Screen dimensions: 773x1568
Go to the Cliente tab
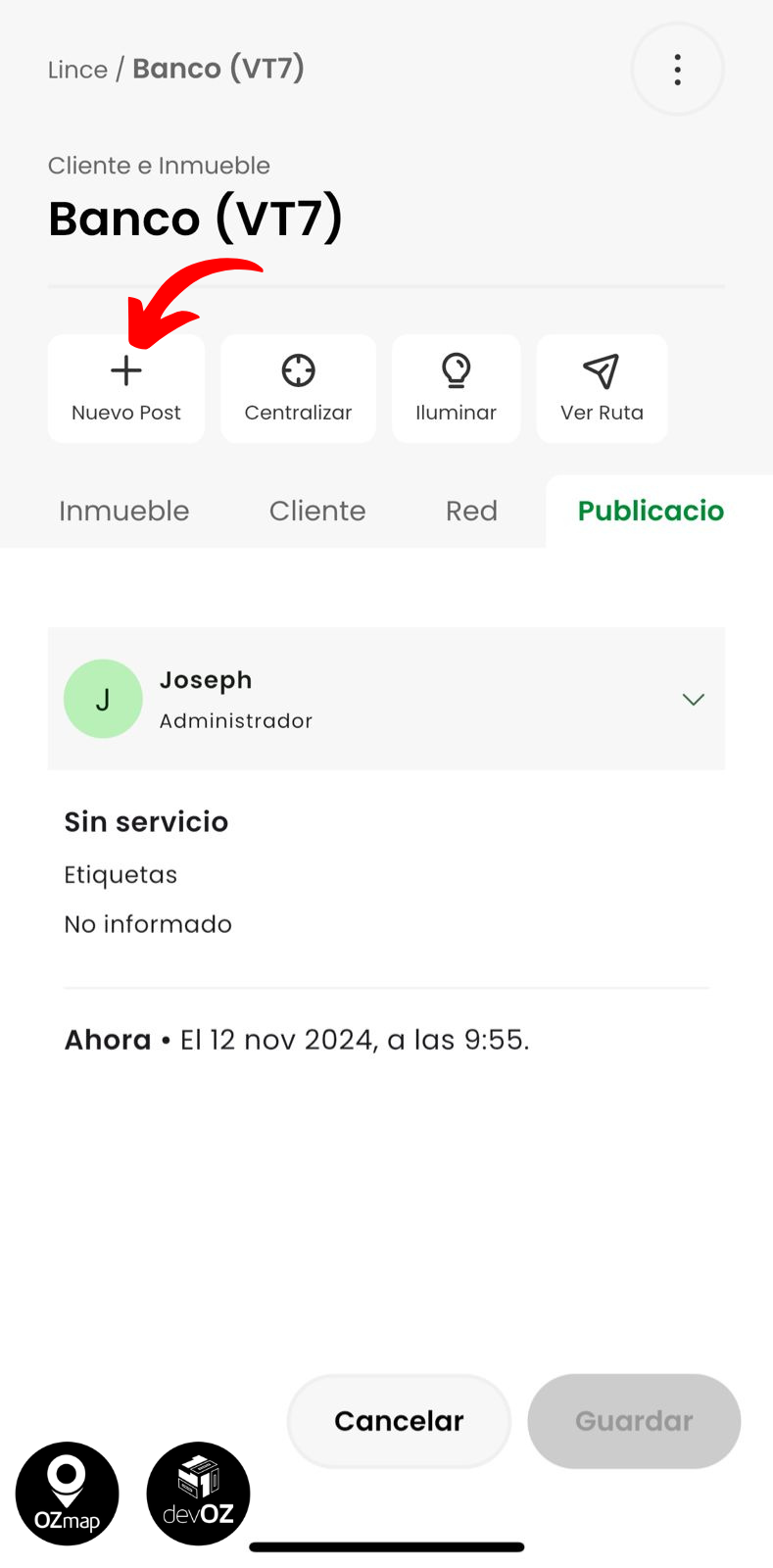click(317, 511)
